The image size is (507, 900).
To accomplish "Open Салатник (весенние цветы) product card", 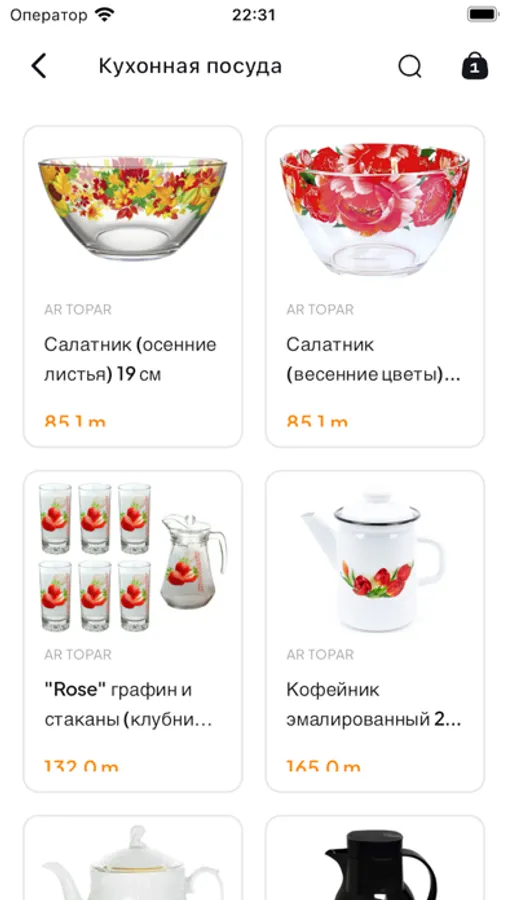I will [x=375, y=286].
